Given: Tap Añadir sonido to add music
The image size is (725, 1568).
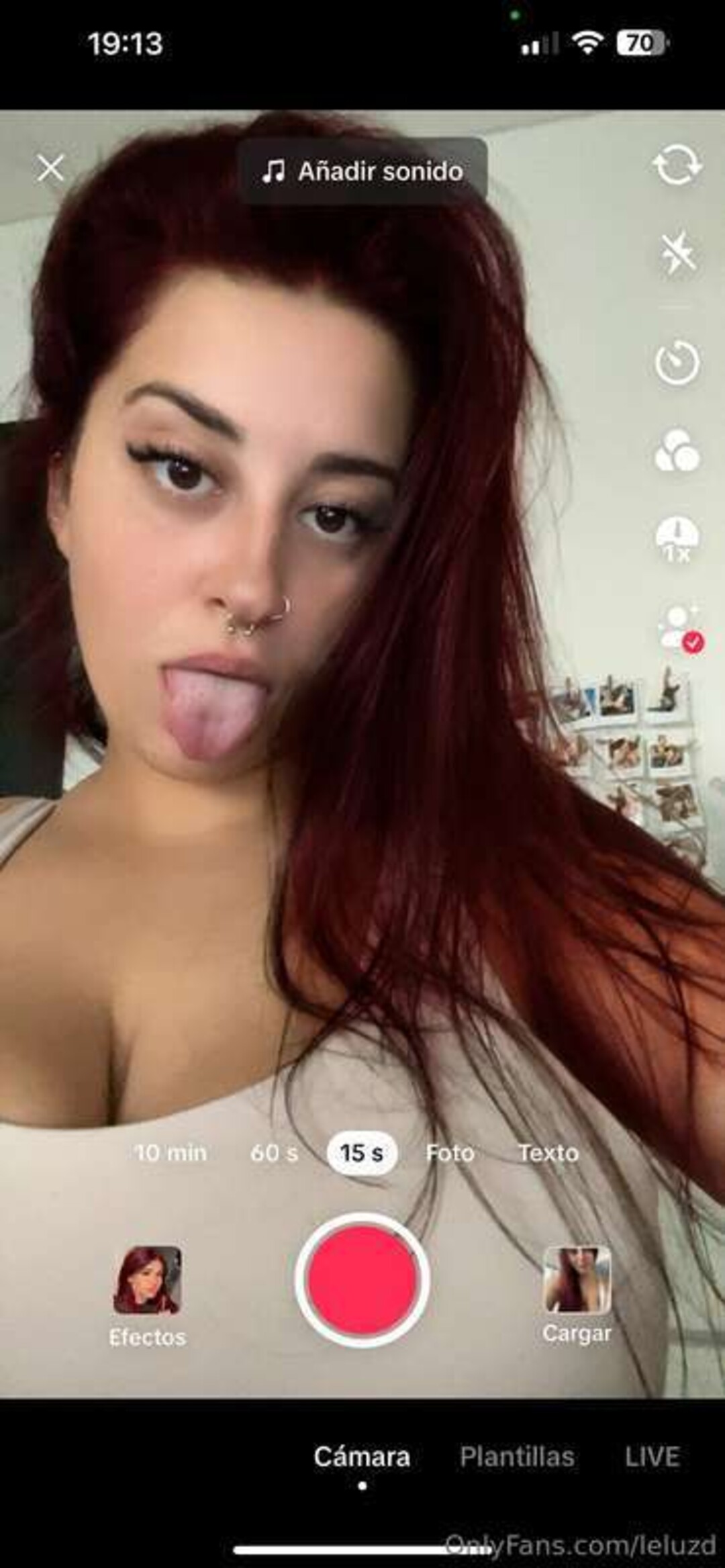Looking at the screenshot, I should click(x=362, y=171).
